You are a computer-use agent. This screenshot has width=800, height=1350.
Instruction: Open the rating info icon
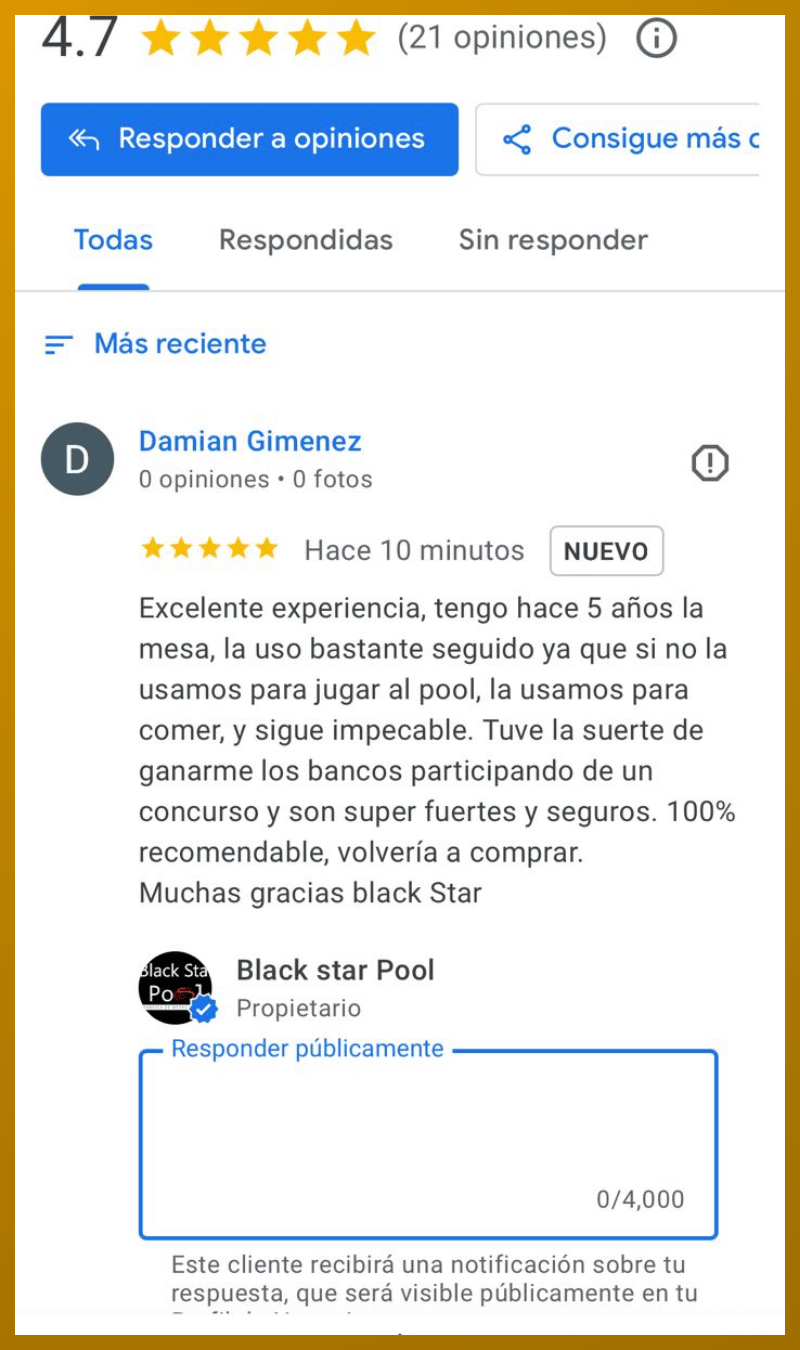656,39
